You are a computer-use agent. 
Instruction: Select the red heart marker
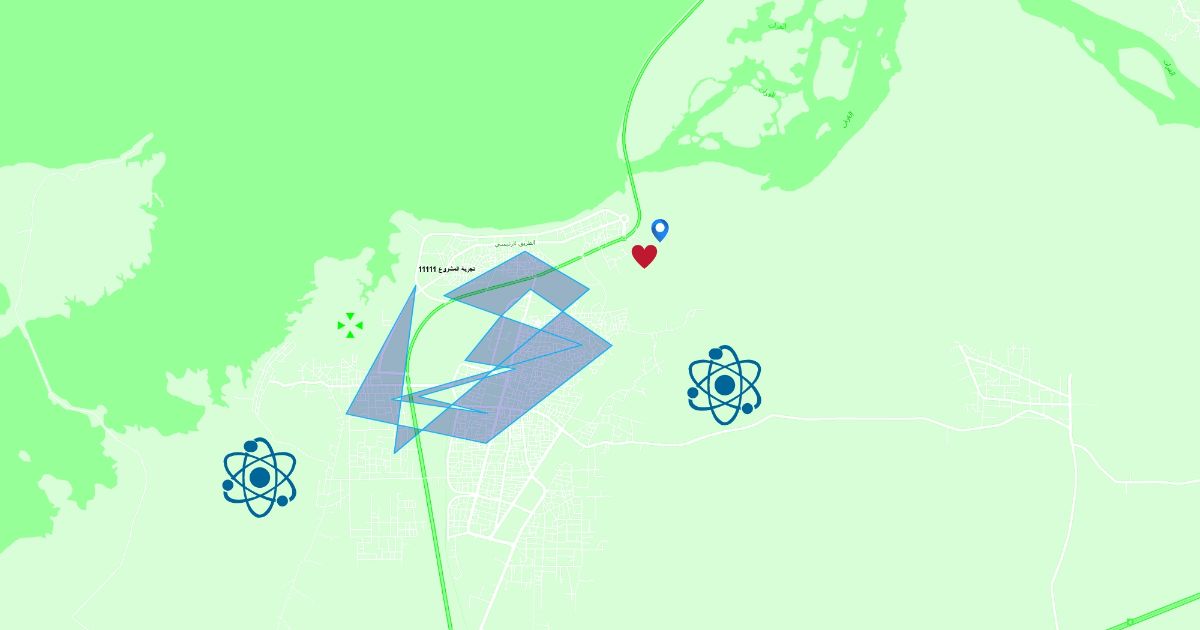tap(644, 257)
